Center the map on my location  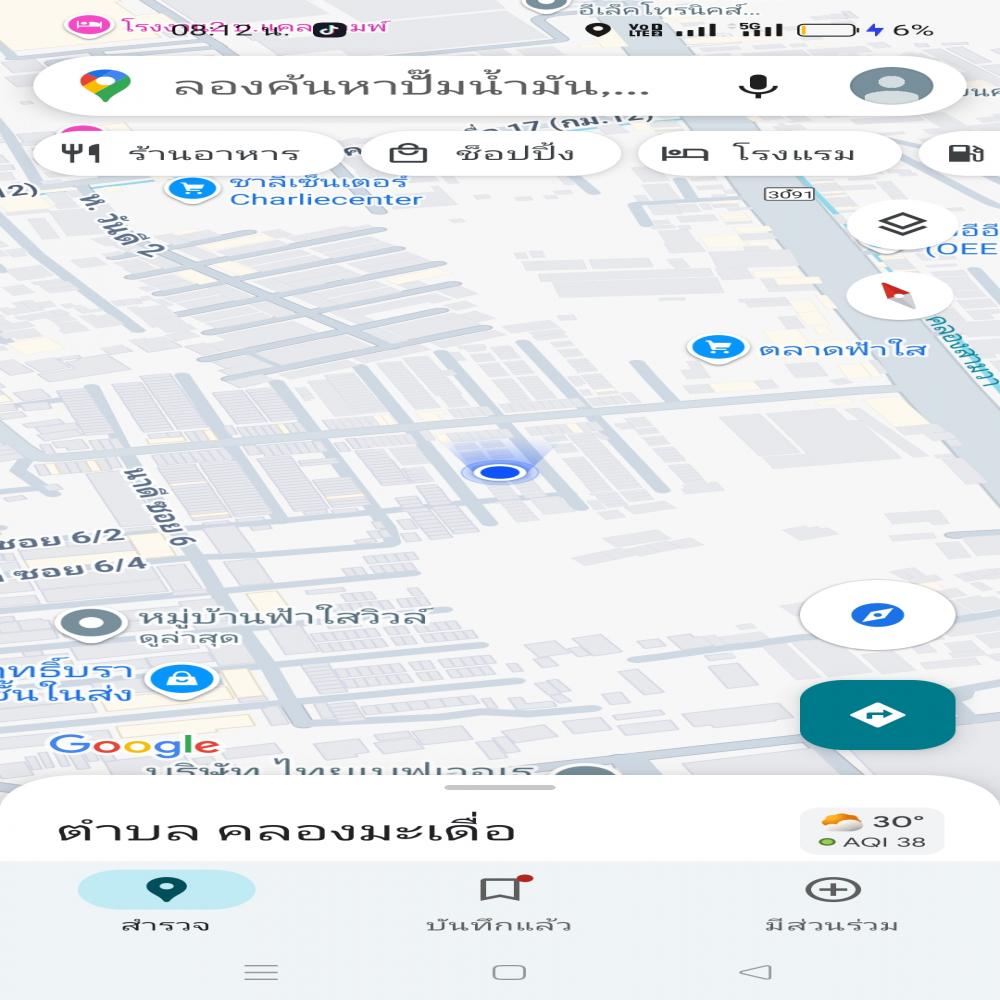click(877, 615)
